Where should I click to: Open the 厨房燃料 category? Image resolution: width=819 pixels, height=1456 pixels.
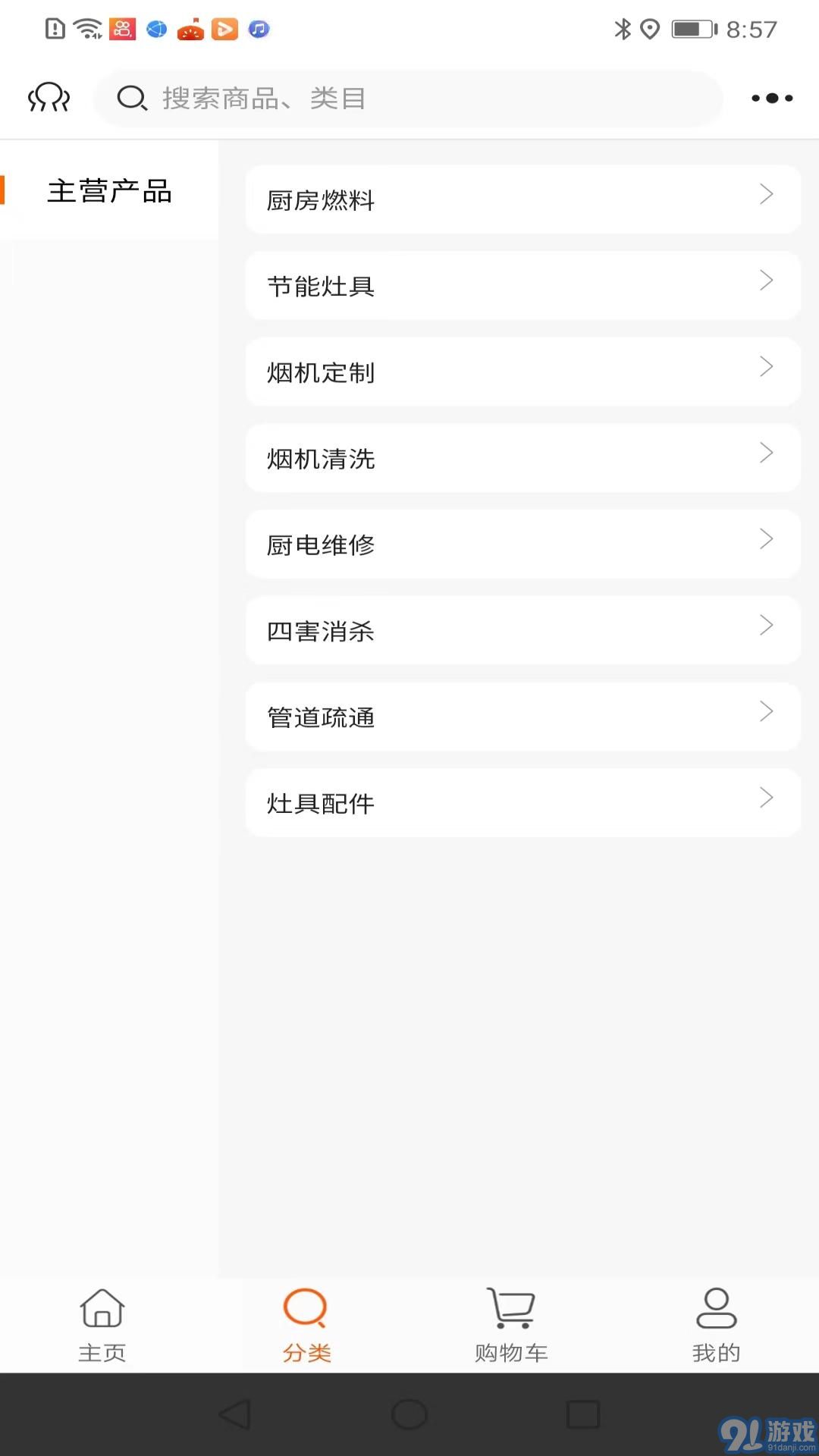[x=523, y=199]
